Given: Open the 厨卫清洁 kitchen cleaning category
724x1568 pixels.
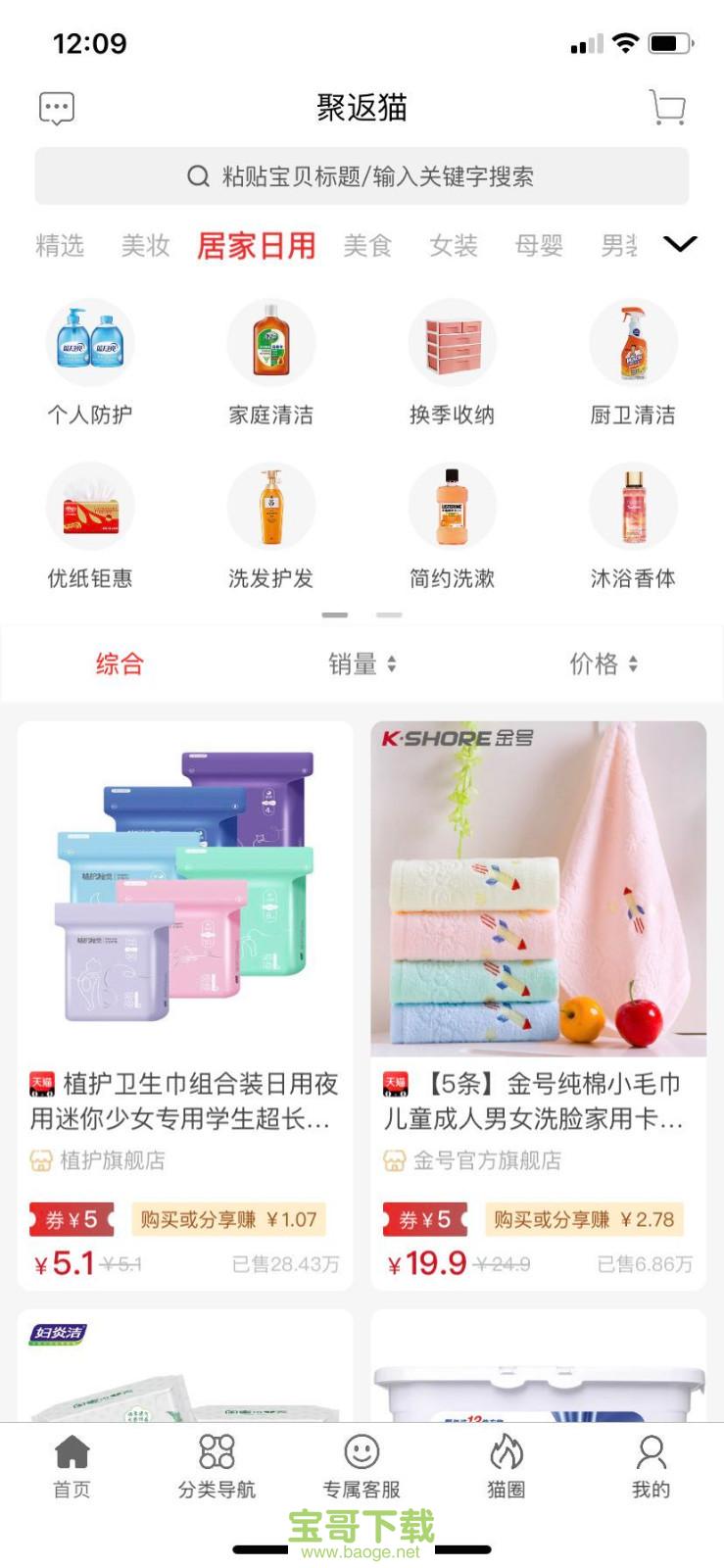Looking at the screenshot, I should point(633,343).
